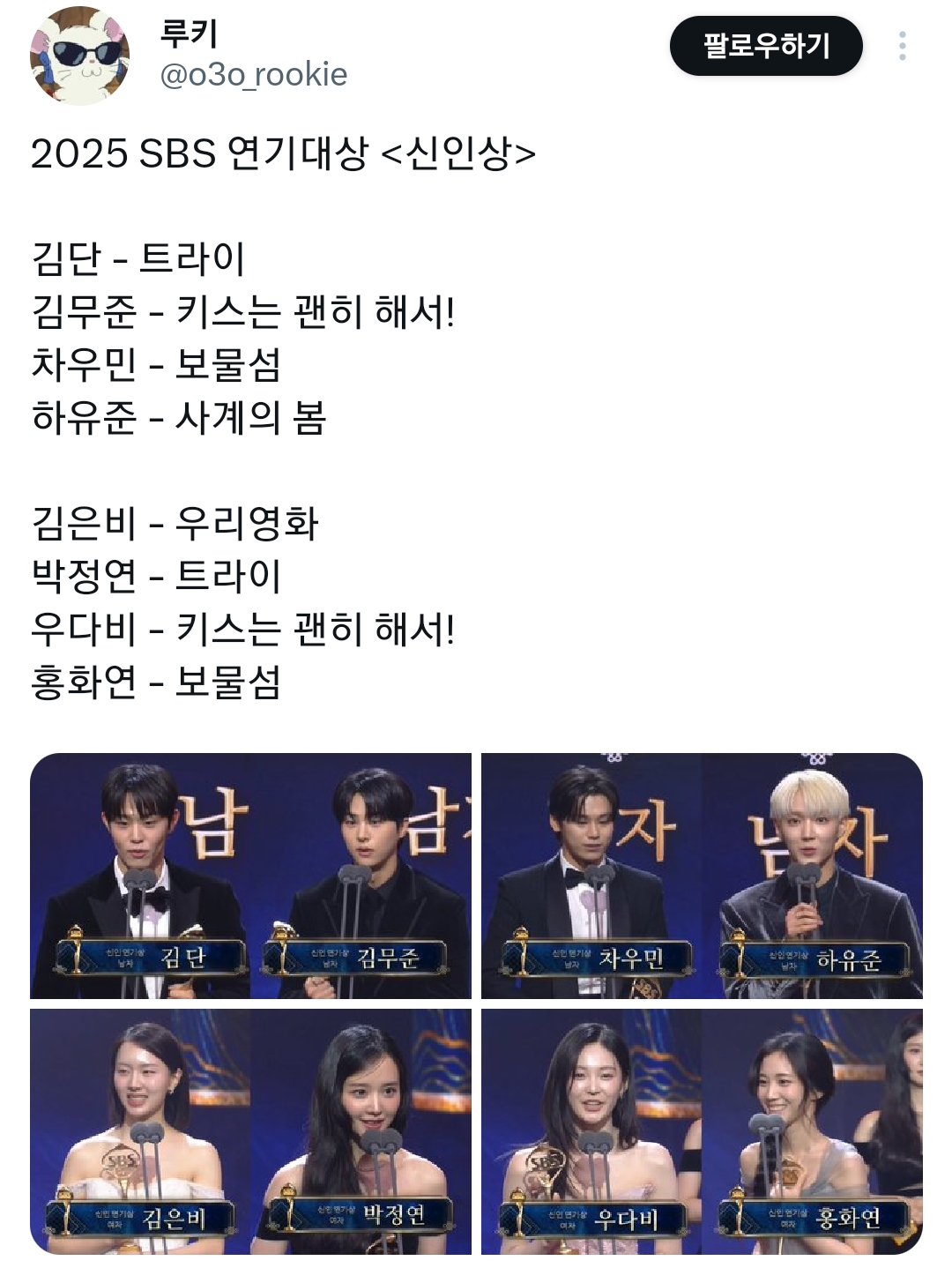Tap the 팔로우하기 follow button
952x1268 pixels.
click(x=765, y=46)
